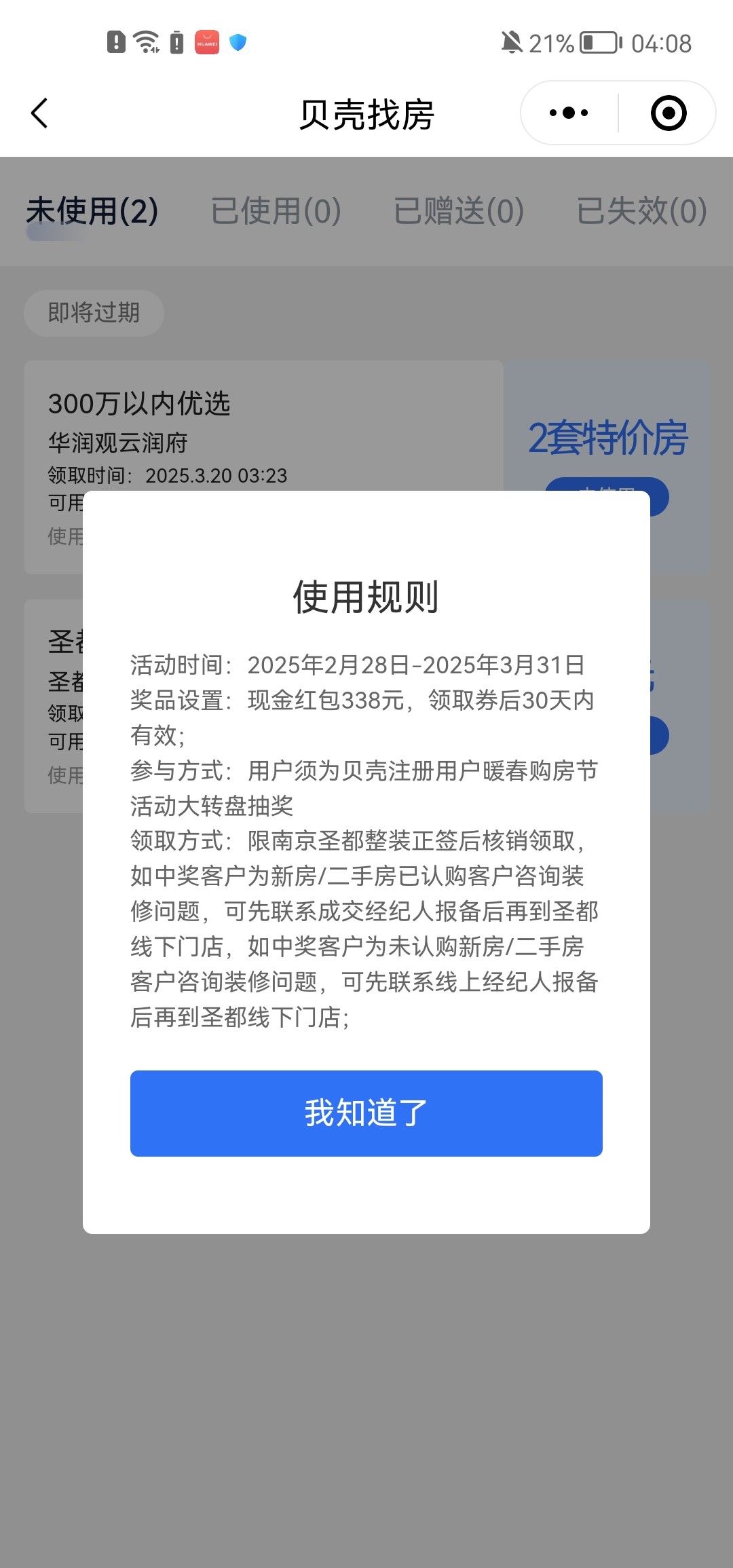This screenshot has width=733, height=1568.
Task: Switch to the 已赠送(0) tab
Action: [x=459, y=210]
